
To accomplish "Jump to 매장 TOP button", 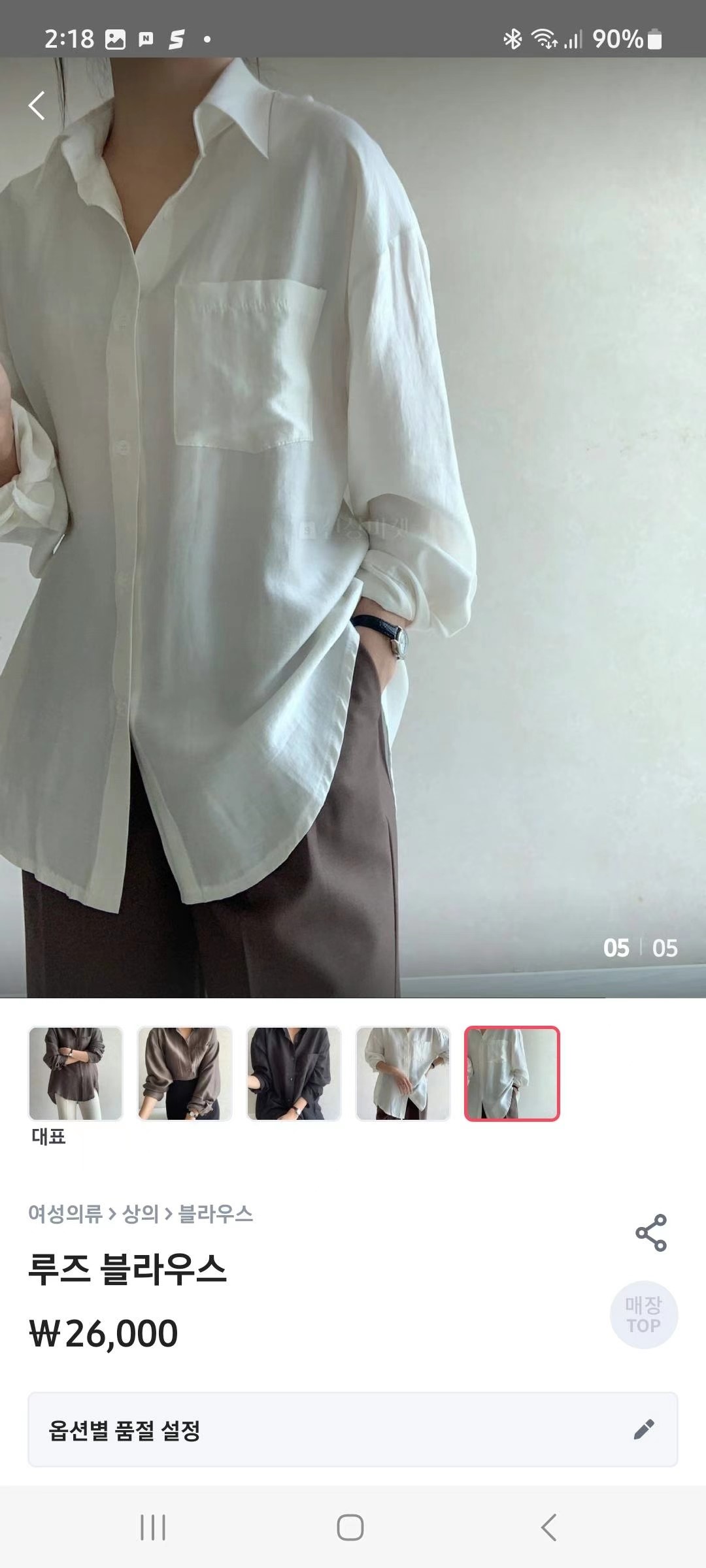I will 643,1315.
